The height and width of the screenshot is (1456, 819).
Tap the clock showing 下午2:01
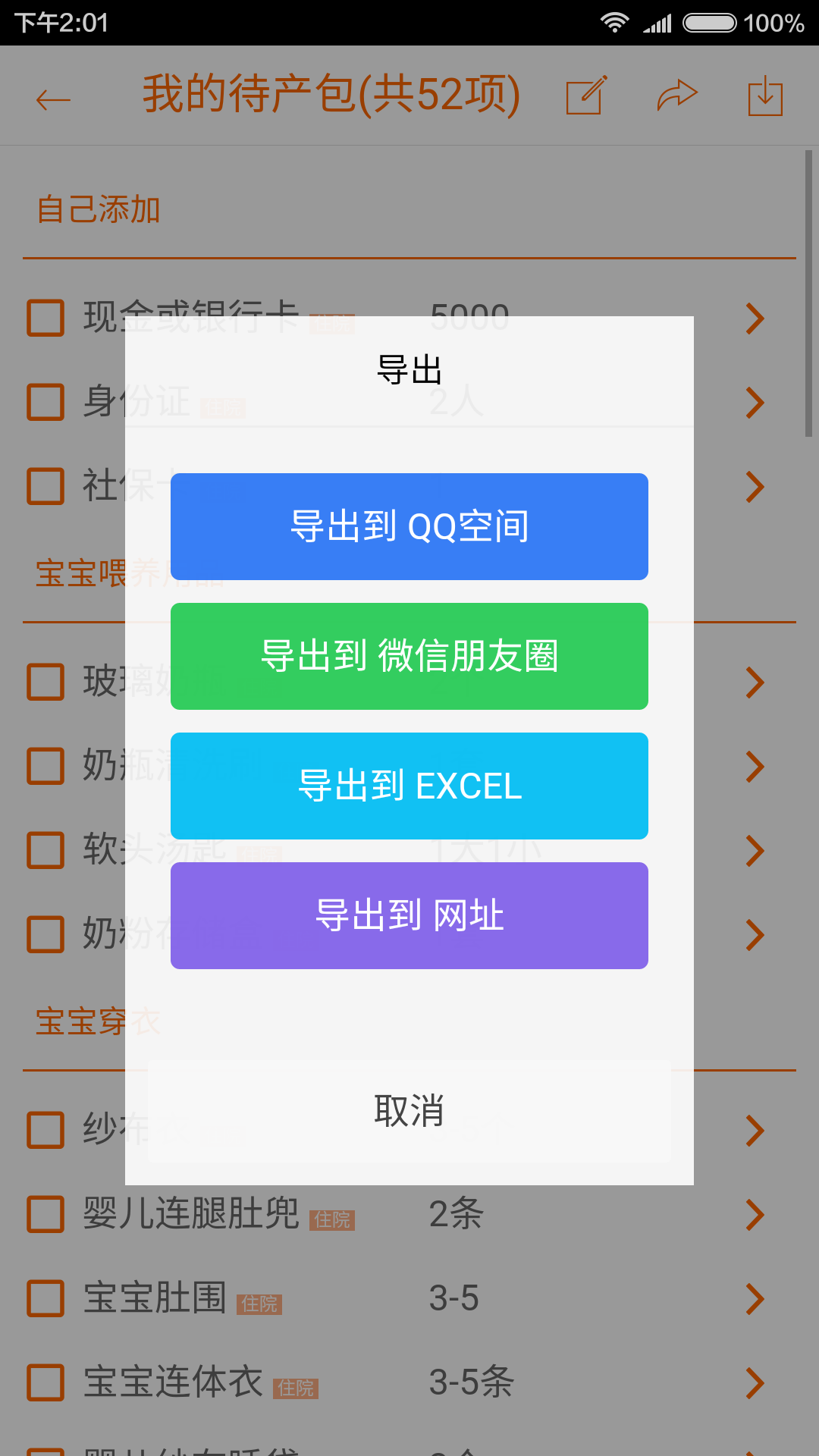57,24
